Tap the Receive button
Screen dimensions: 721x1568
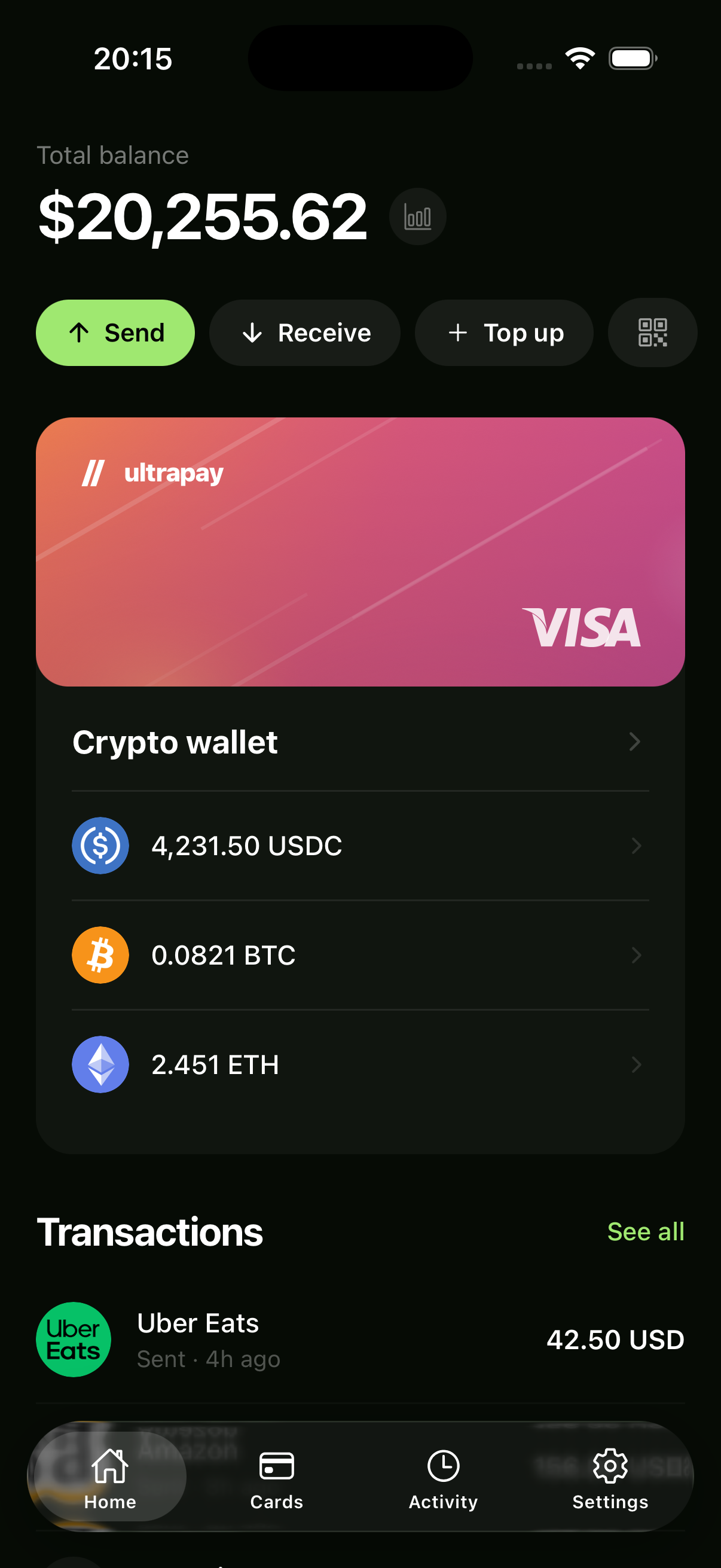[305, 333]
